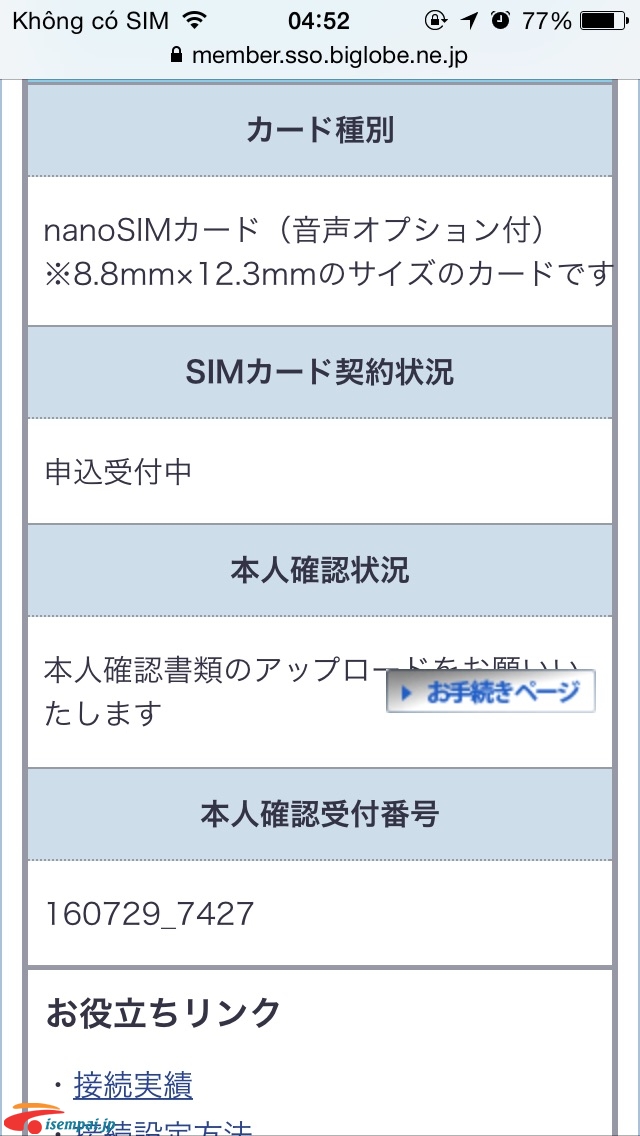Screen dimensions: 640x1136
Task: Open the お手続きページ button
Action: pos(491,691)
